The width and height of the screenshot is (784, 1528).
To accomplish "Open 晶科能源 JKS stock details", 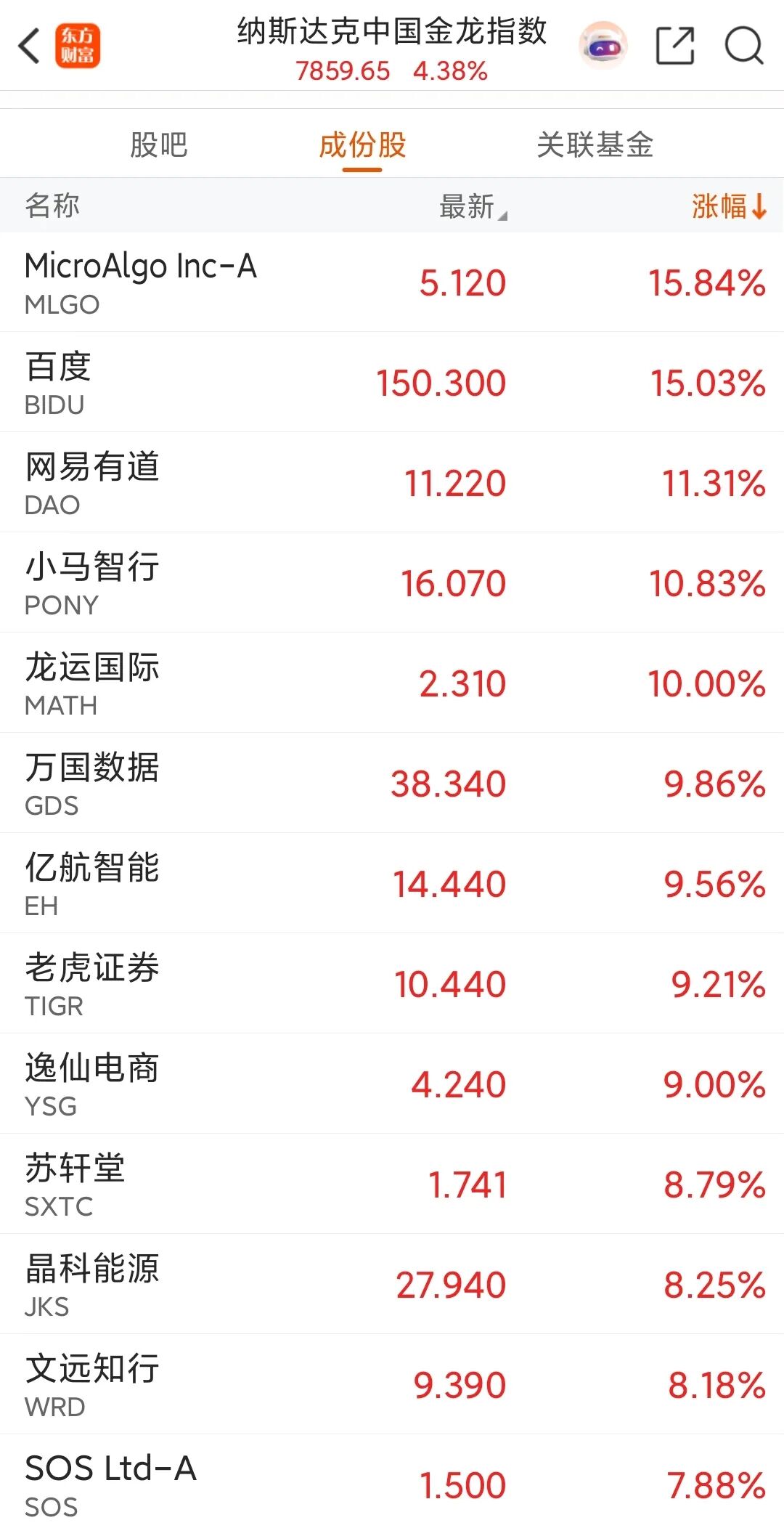I will coord(392,1285).
